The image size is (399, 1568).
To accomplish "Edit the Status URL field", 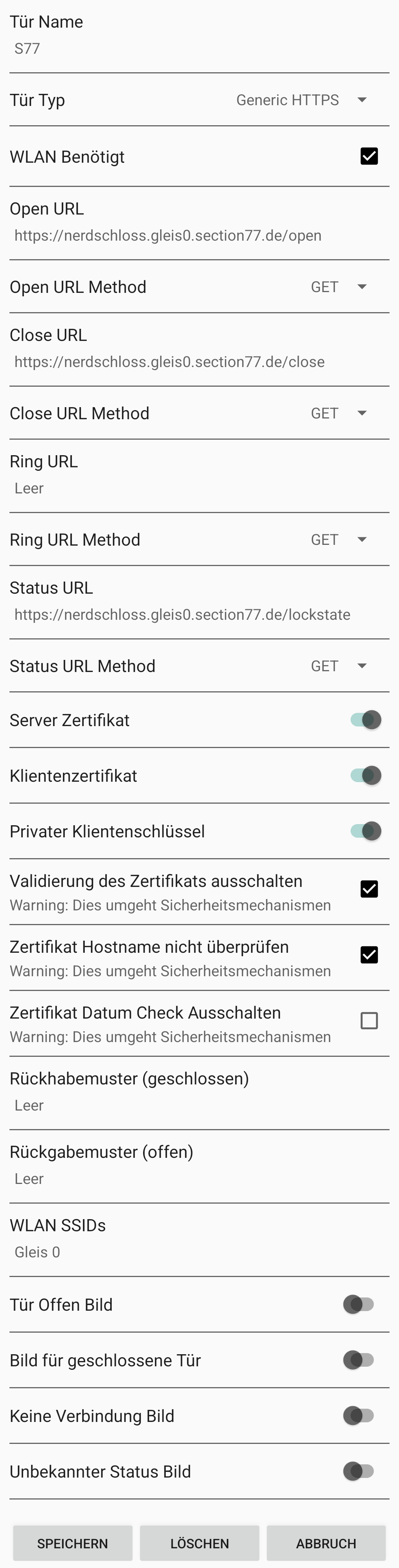I will click(x=199, y=615).
